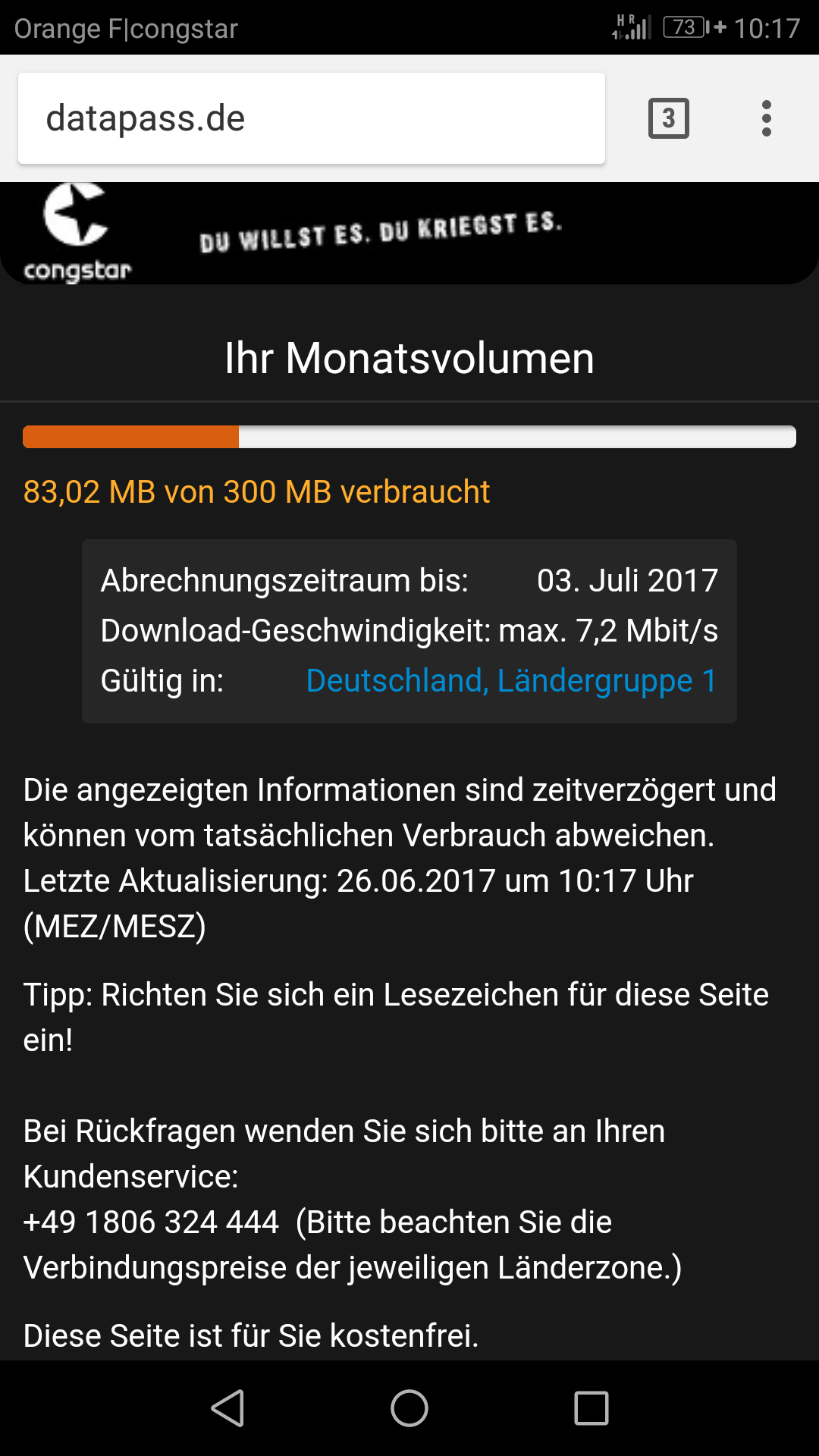Return to the home screen
The height and width of the screenshot is (1456, 819).
409,1408
